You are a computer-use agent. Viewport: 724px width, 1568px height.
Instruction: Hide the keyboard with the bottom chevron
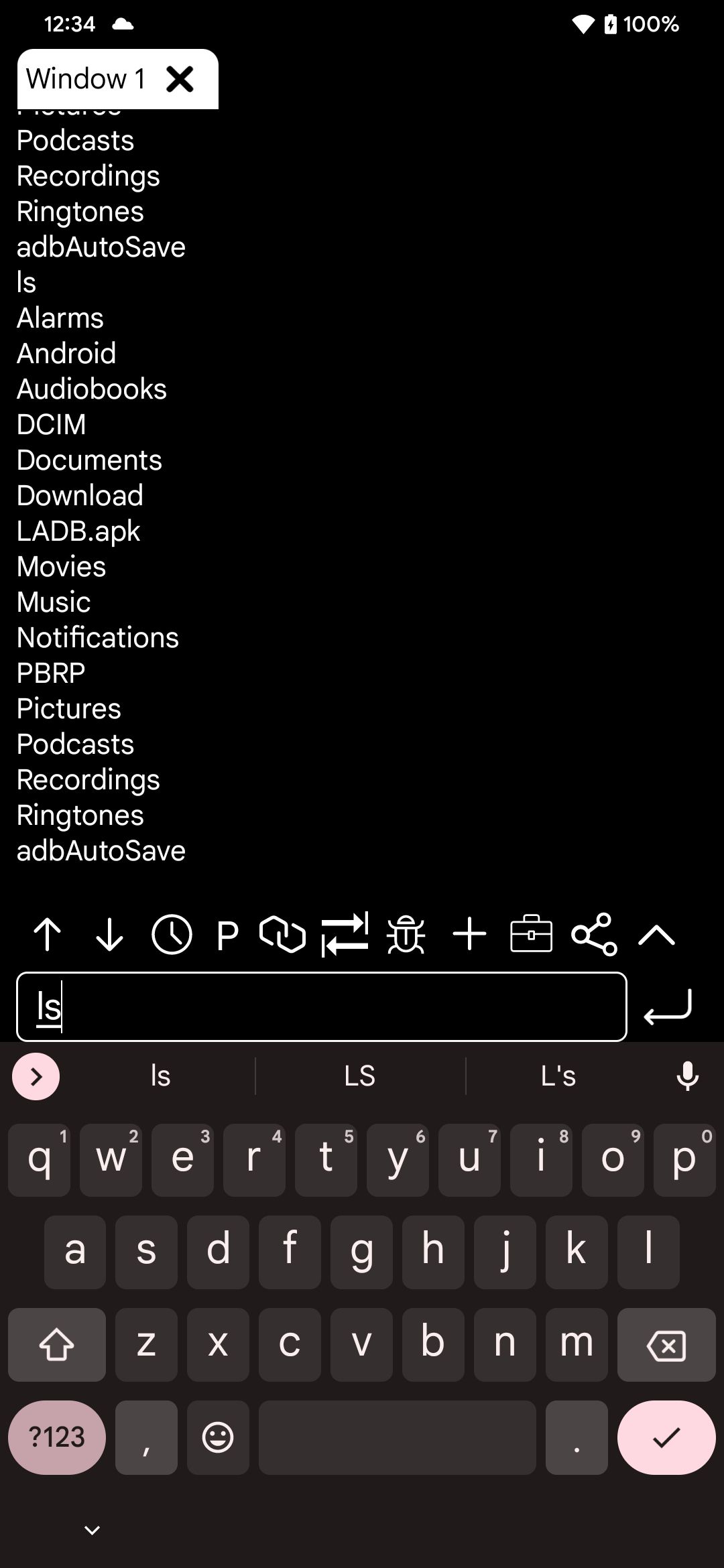click(91, 1528)
